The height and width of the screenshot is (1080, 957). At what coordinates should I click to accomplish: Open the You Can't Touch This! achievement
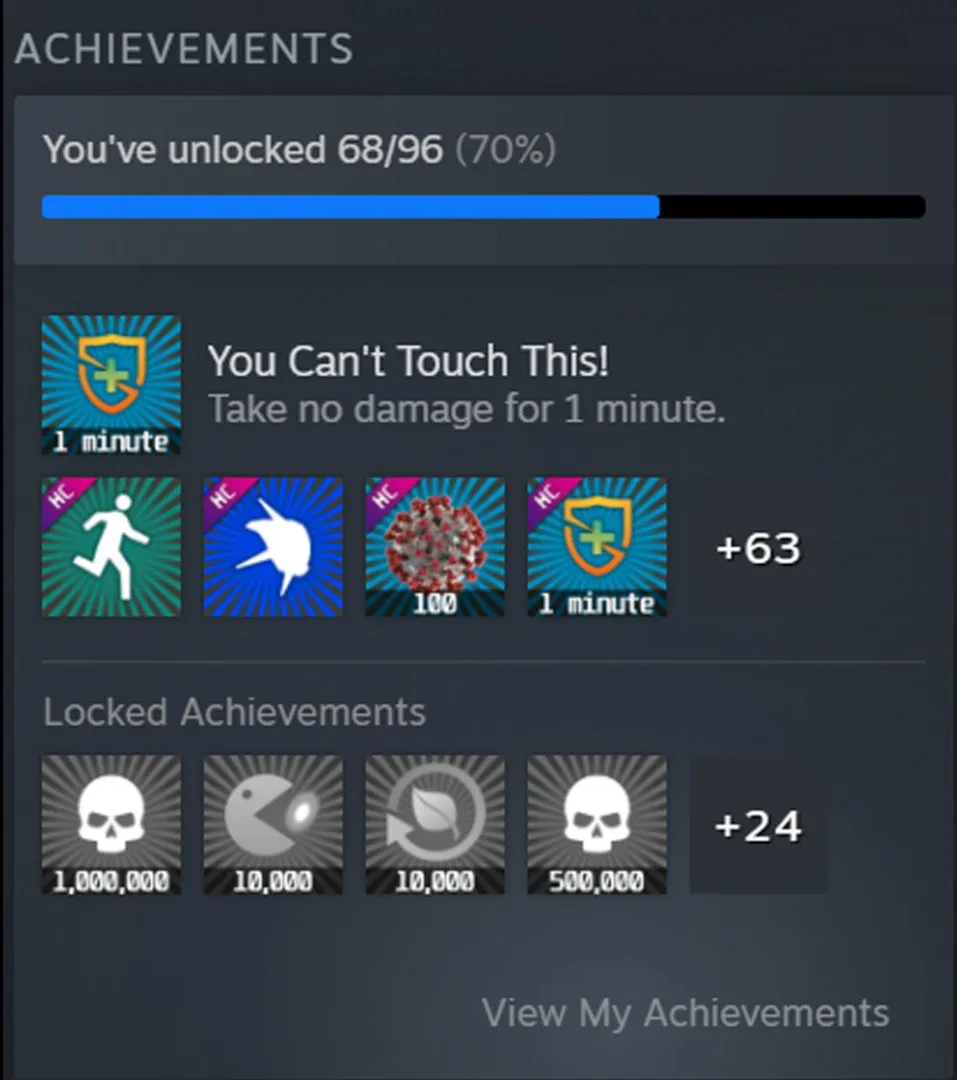[111, 385]
